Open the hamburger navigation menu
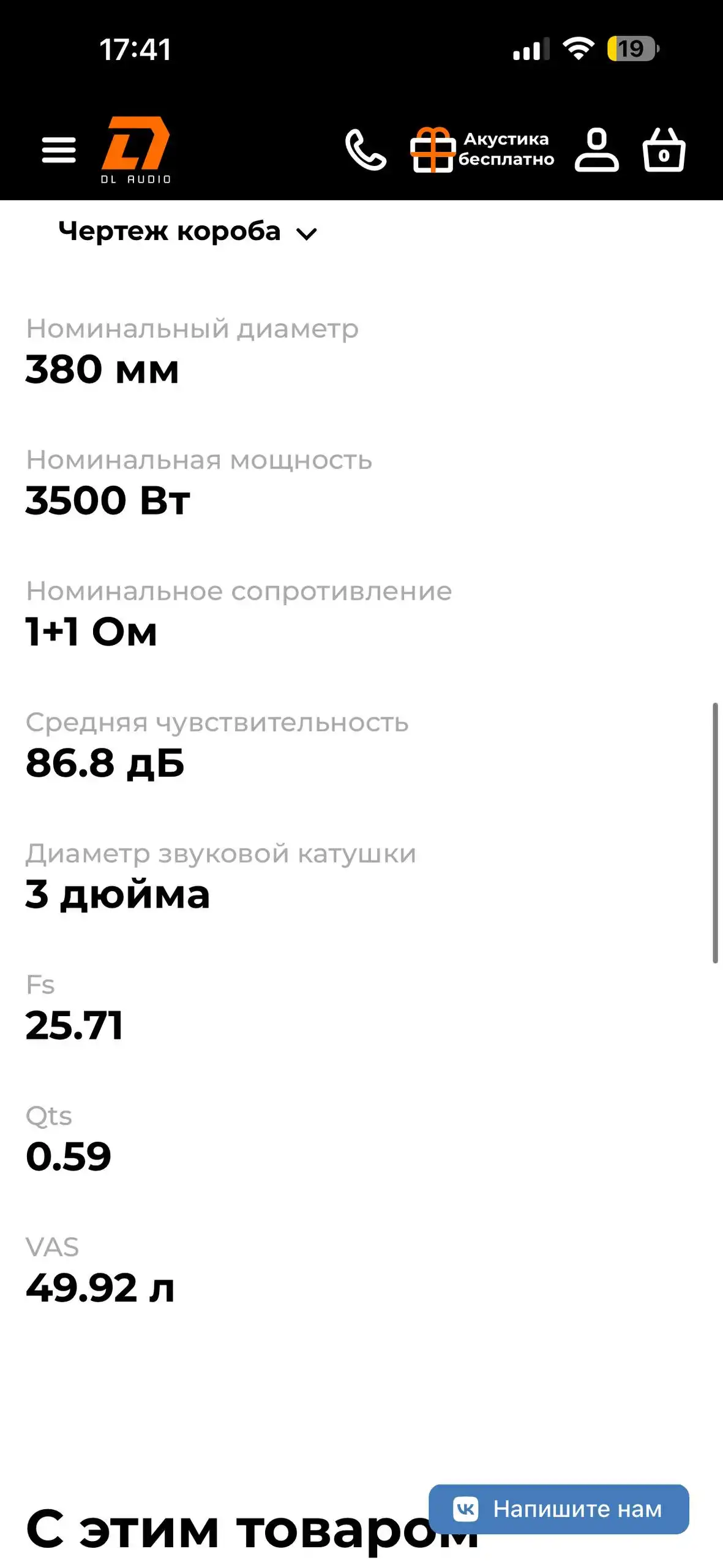Viewport: 723px width, 1568px height. (58, 148)
